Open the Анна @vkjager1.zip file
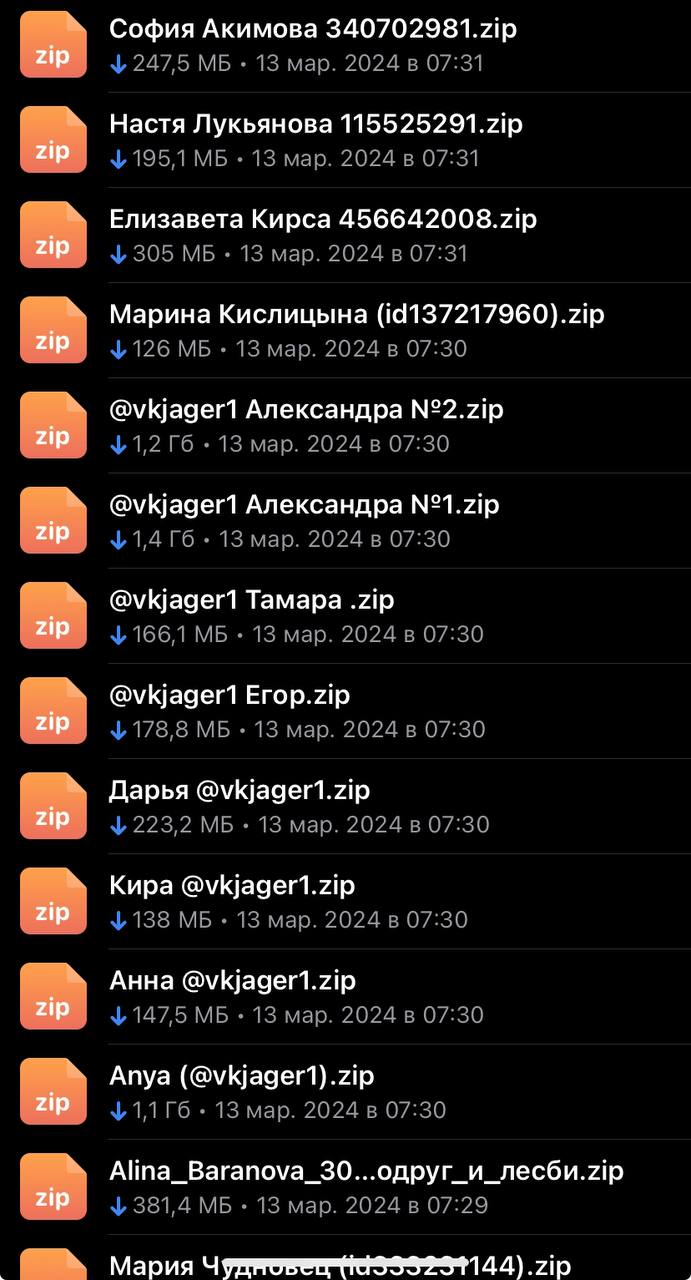This screenshot has width=691, height=1280. click(233, 980)
